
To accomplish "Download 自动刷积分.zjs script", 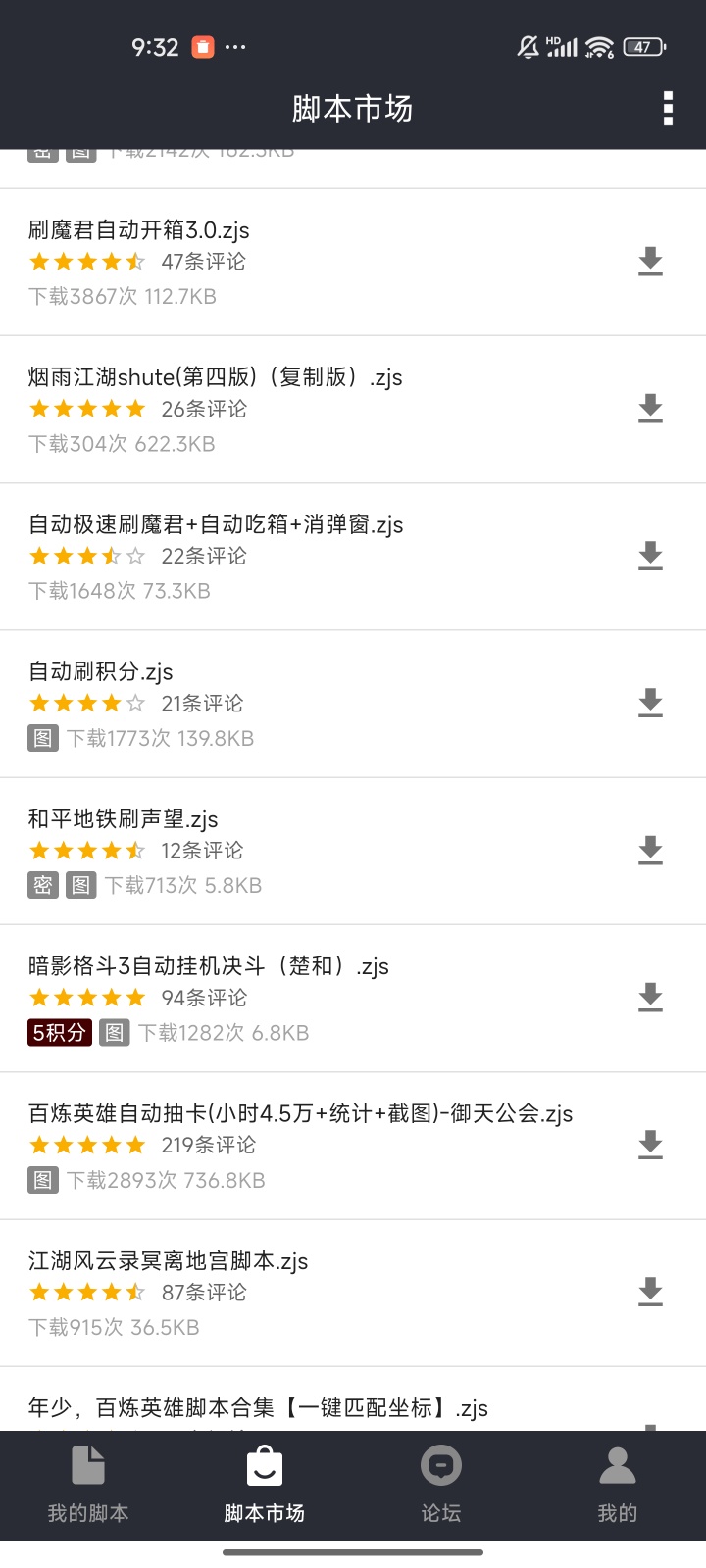I will click(650, 703).
